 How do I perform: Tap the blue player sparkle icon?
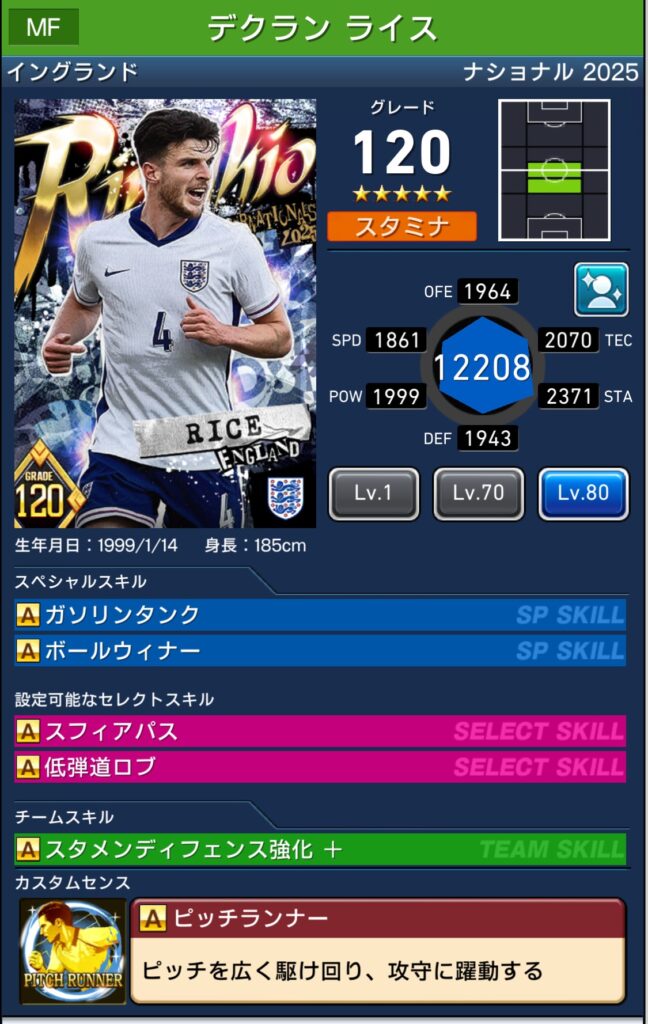click(601, 289)
